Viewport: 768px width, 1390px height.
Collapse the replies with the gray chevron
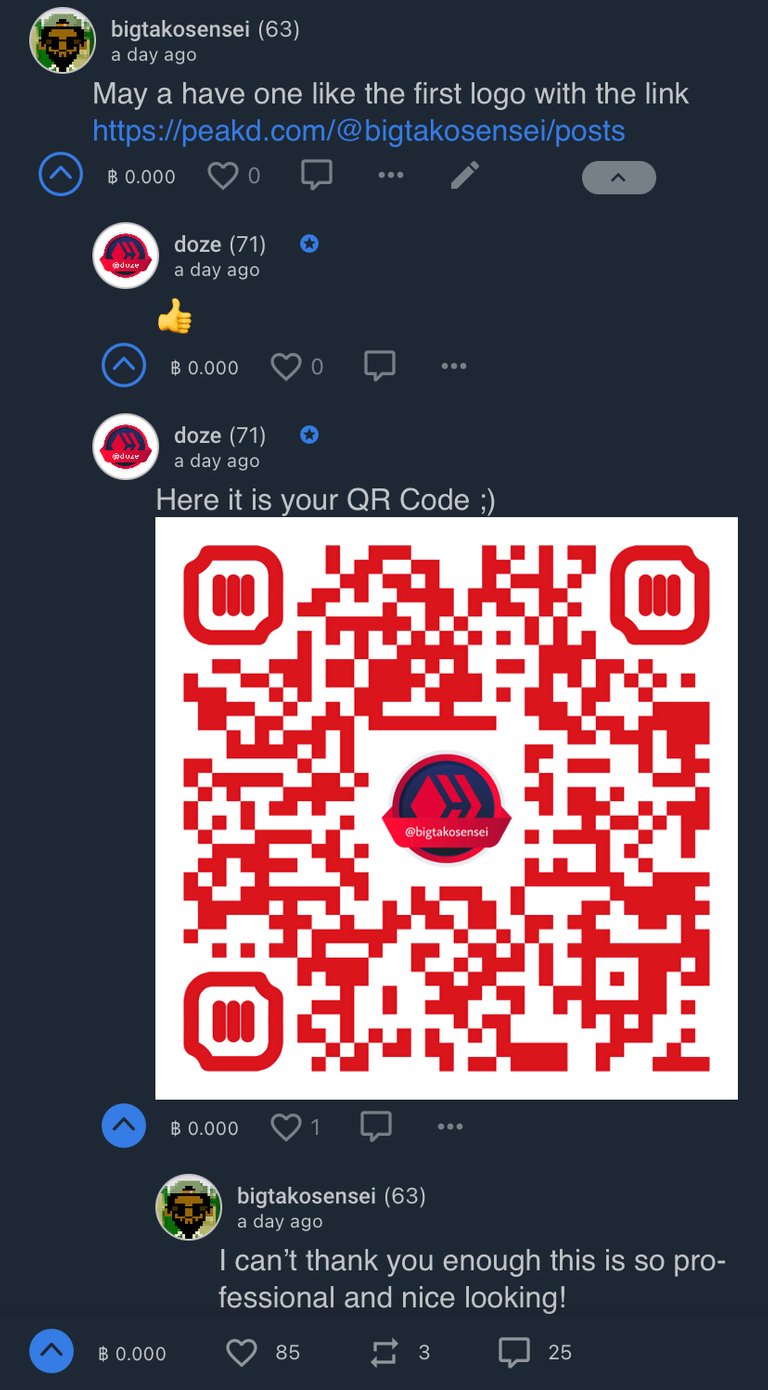(x=618, y=177)
